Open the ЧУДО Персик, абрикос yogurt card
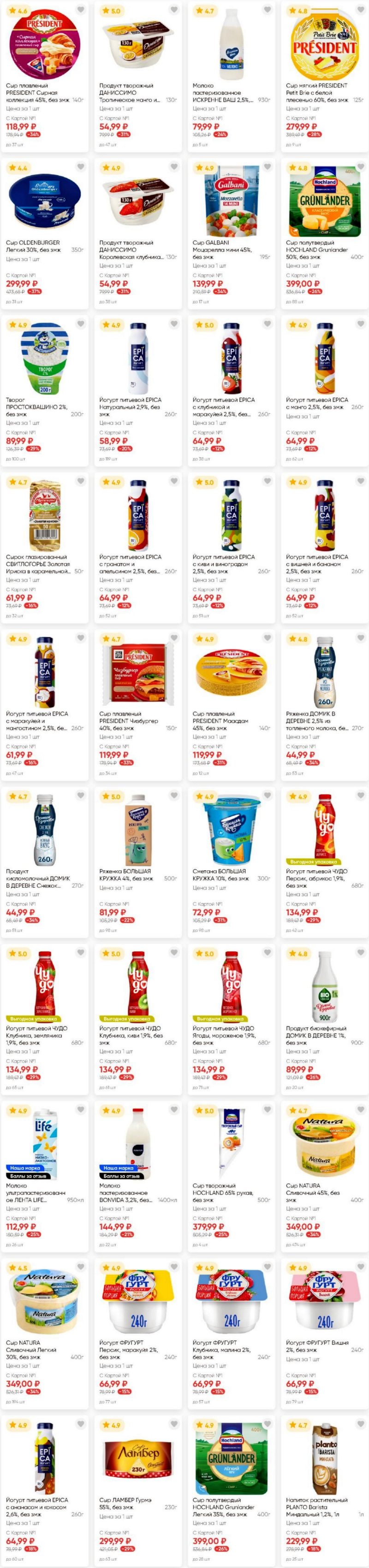 click(x=324, y=829)
